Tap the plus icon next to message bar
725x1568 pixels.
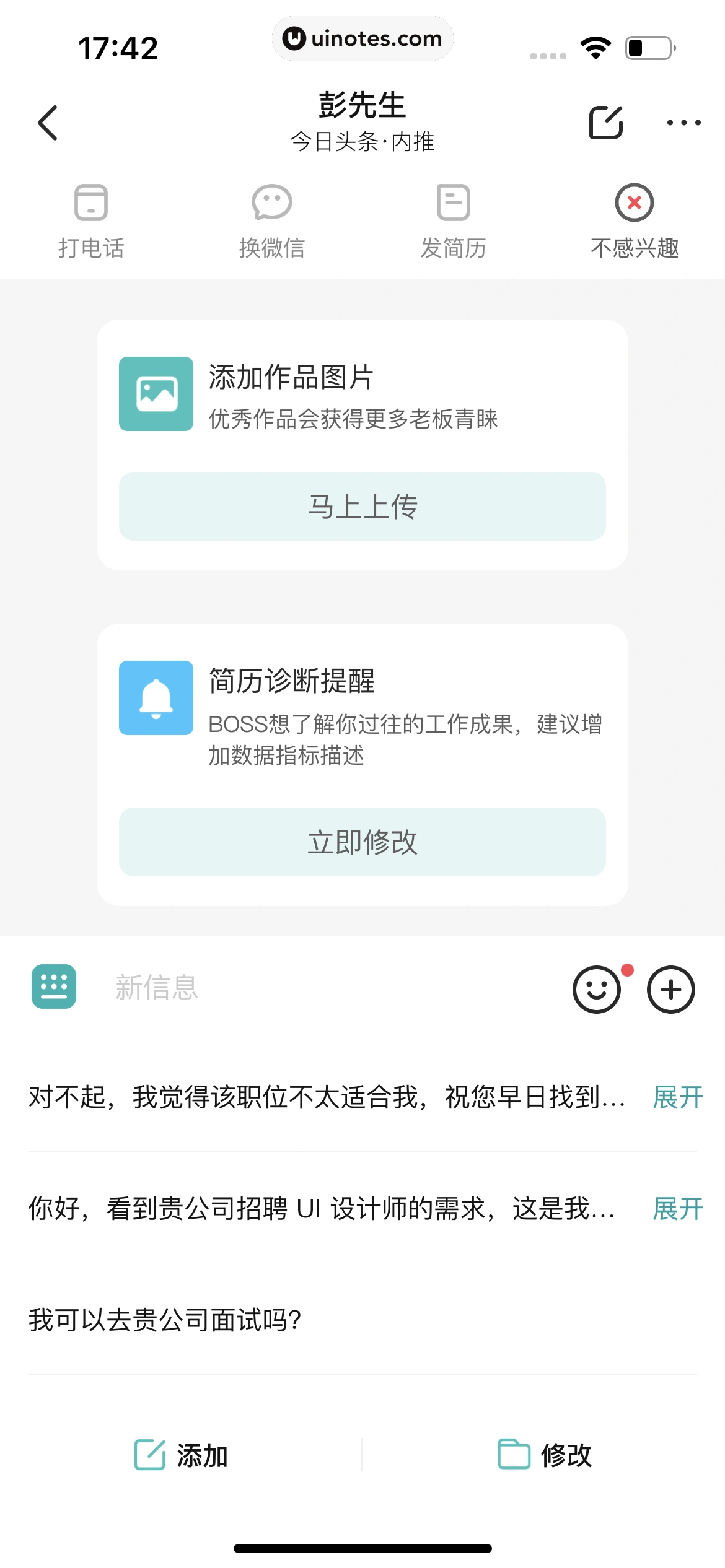[670, 988]
